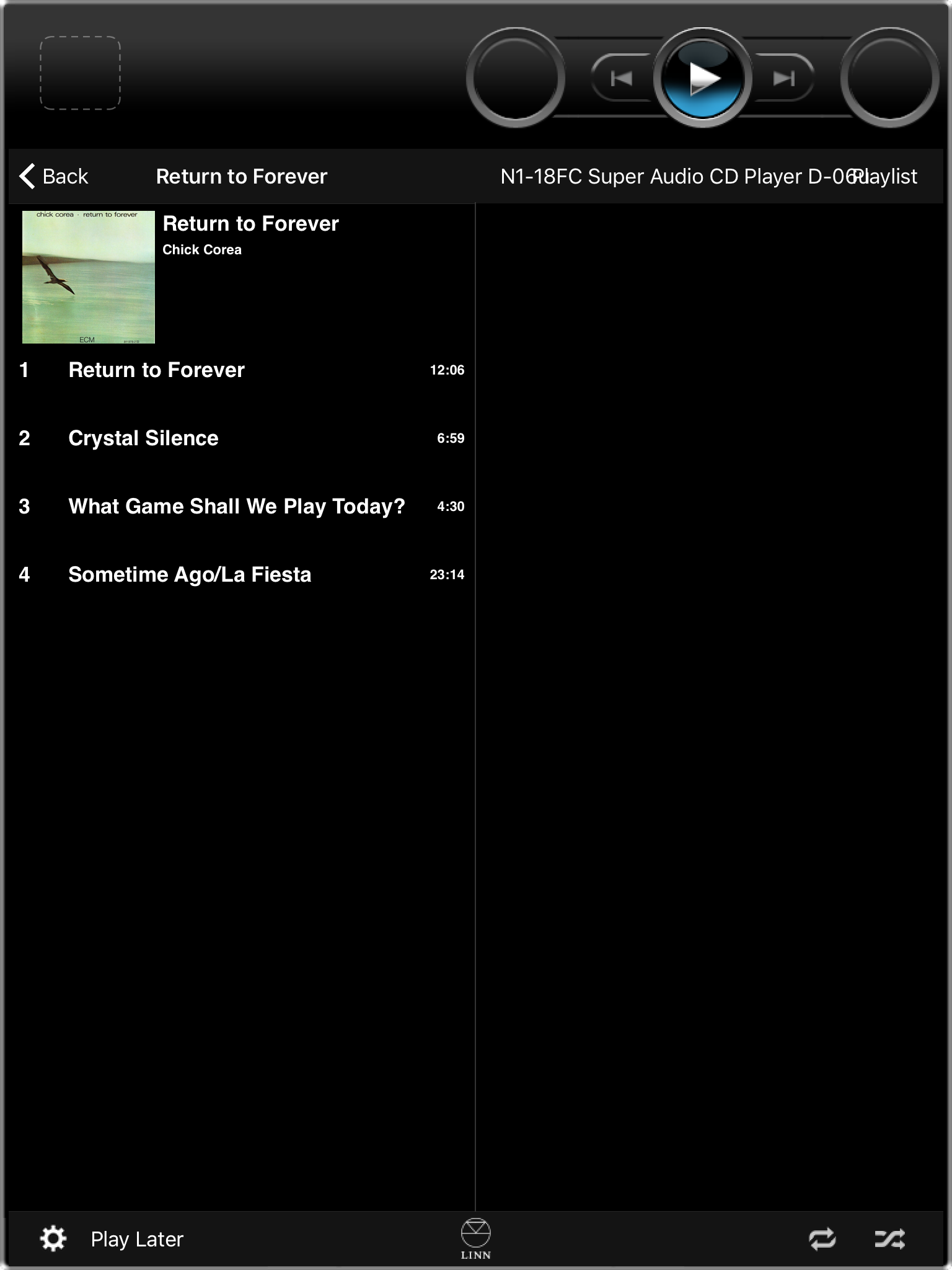The width and height of the screenshot is (952, 1270).
Task: Toggle repeat mode
Action: coord(822,1239)
